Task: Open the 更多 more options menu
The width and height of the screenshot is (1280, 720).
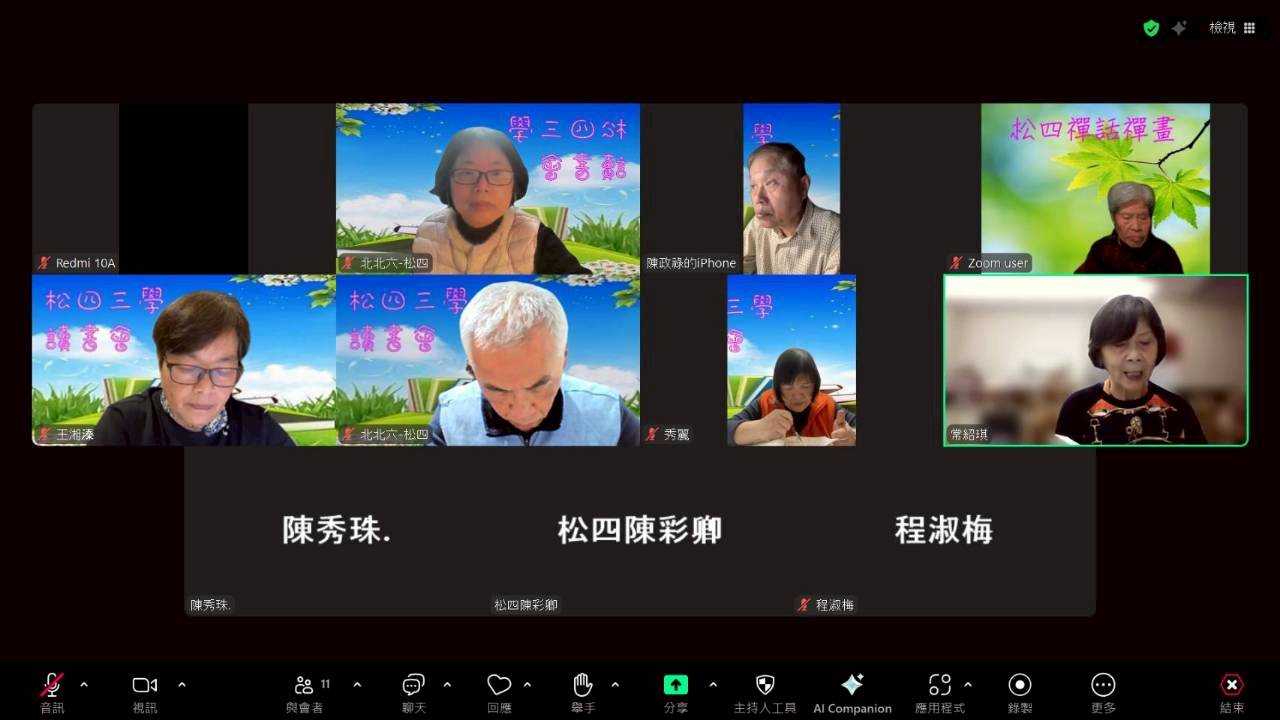Action: coord(1103,691)
